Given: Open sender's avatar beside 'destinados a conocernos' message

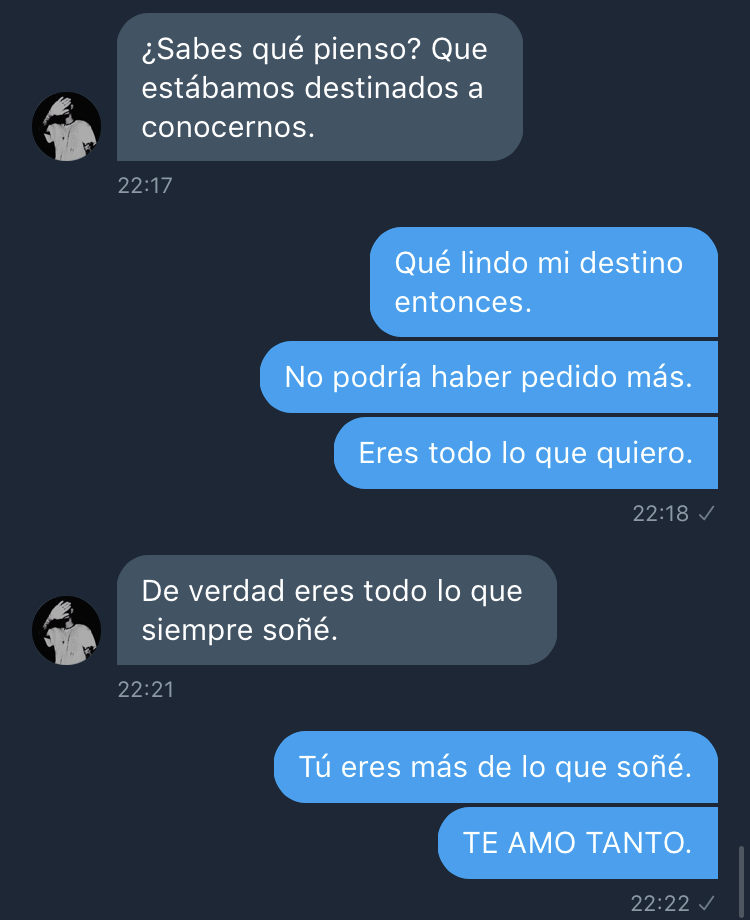Looking at the screenshot, I should point(67,126).
